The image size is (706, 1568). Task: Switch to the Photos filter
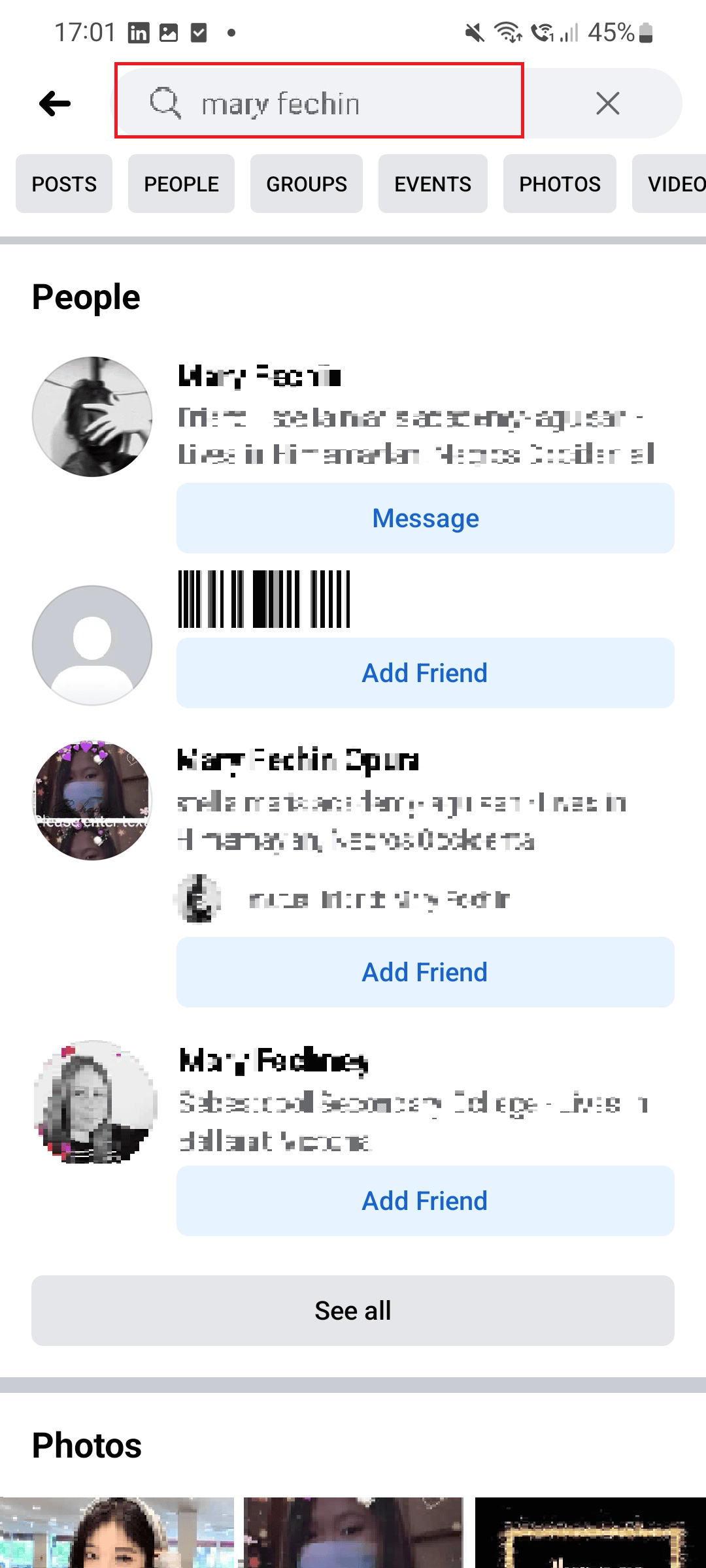[x=559, y=184]
